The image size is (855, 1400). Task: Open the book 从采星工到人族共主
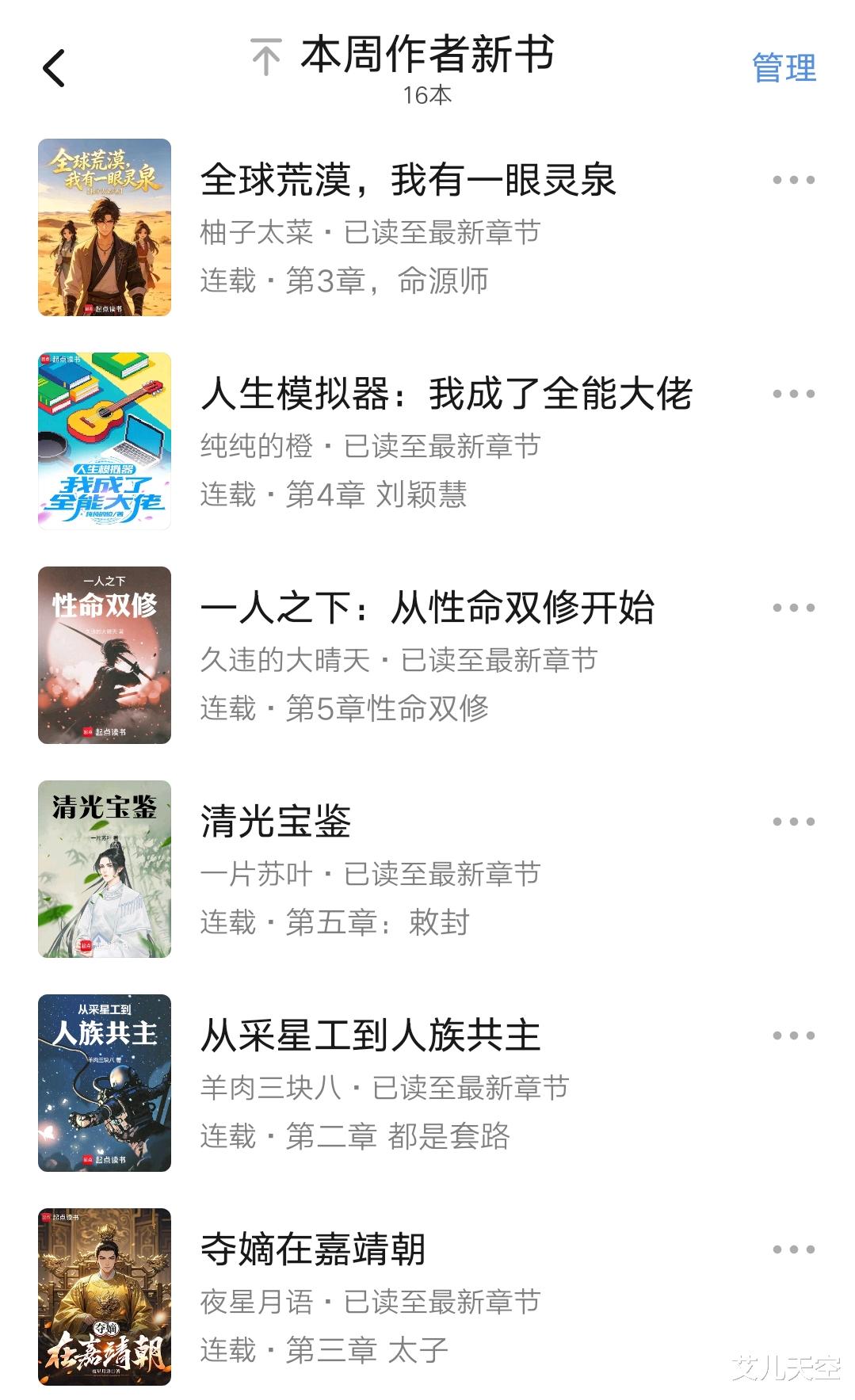click(x=370, y=1036)
